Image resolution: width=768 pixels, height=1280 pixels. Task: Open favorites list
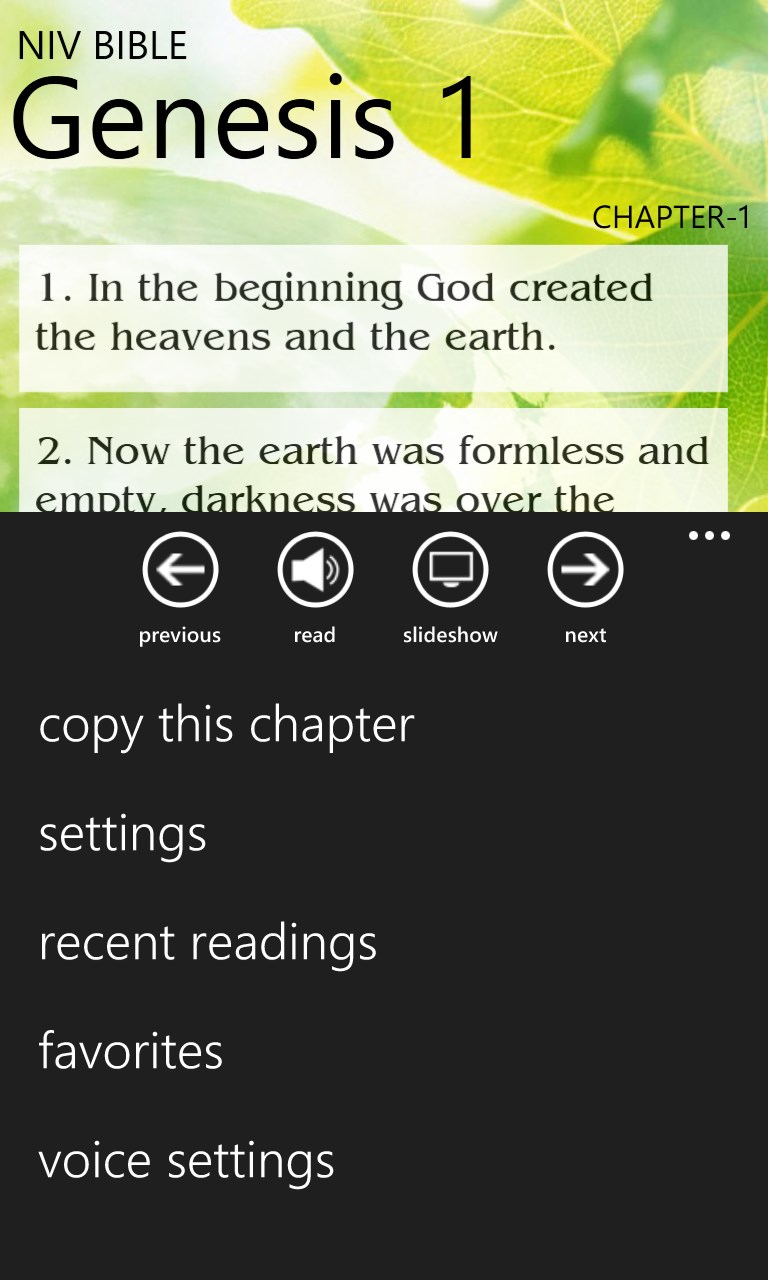pos(130,1052)
